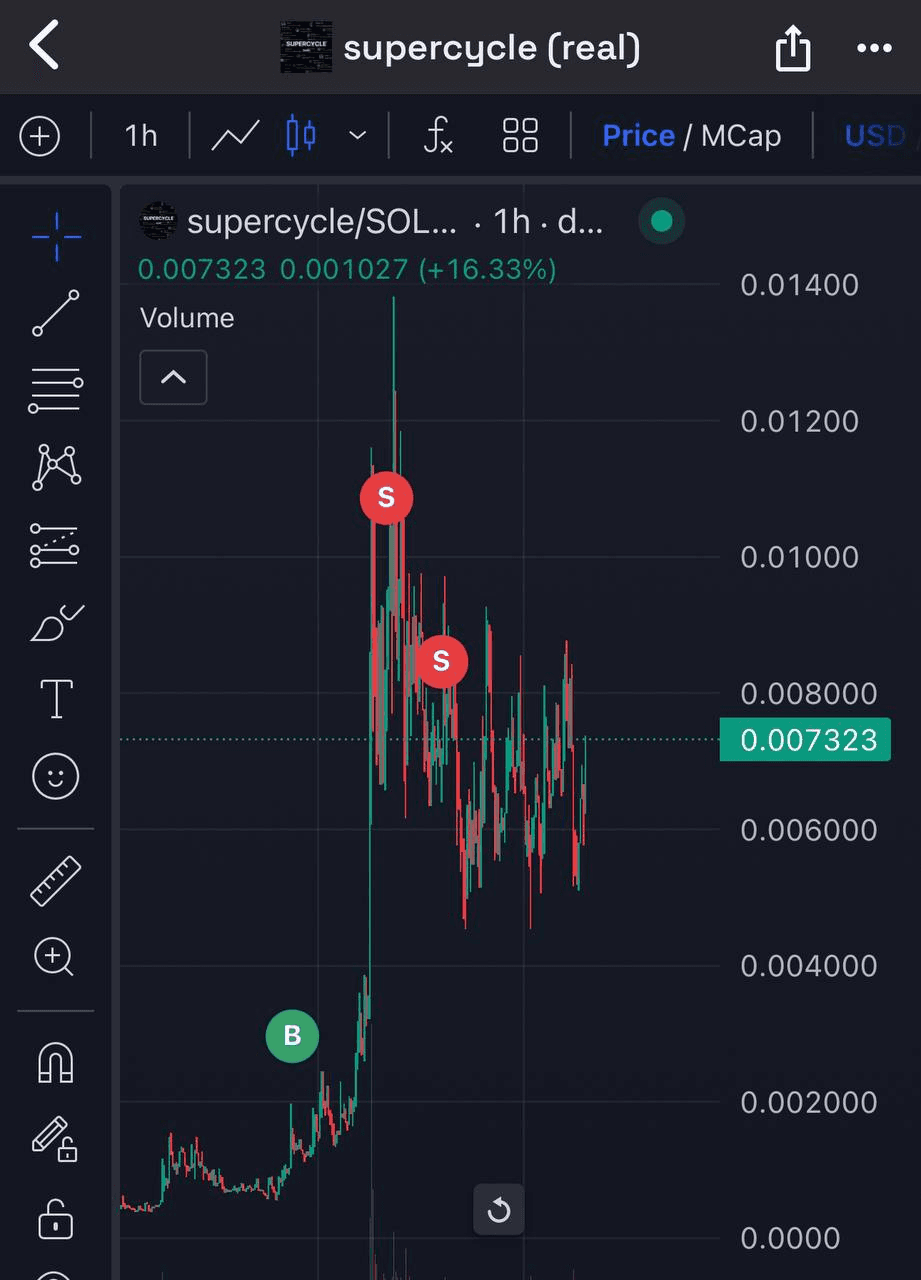The height and width of the screenshot is (1280, 921).
Task: Collapse the Volume indicator legend
Action: coord(173,378)
